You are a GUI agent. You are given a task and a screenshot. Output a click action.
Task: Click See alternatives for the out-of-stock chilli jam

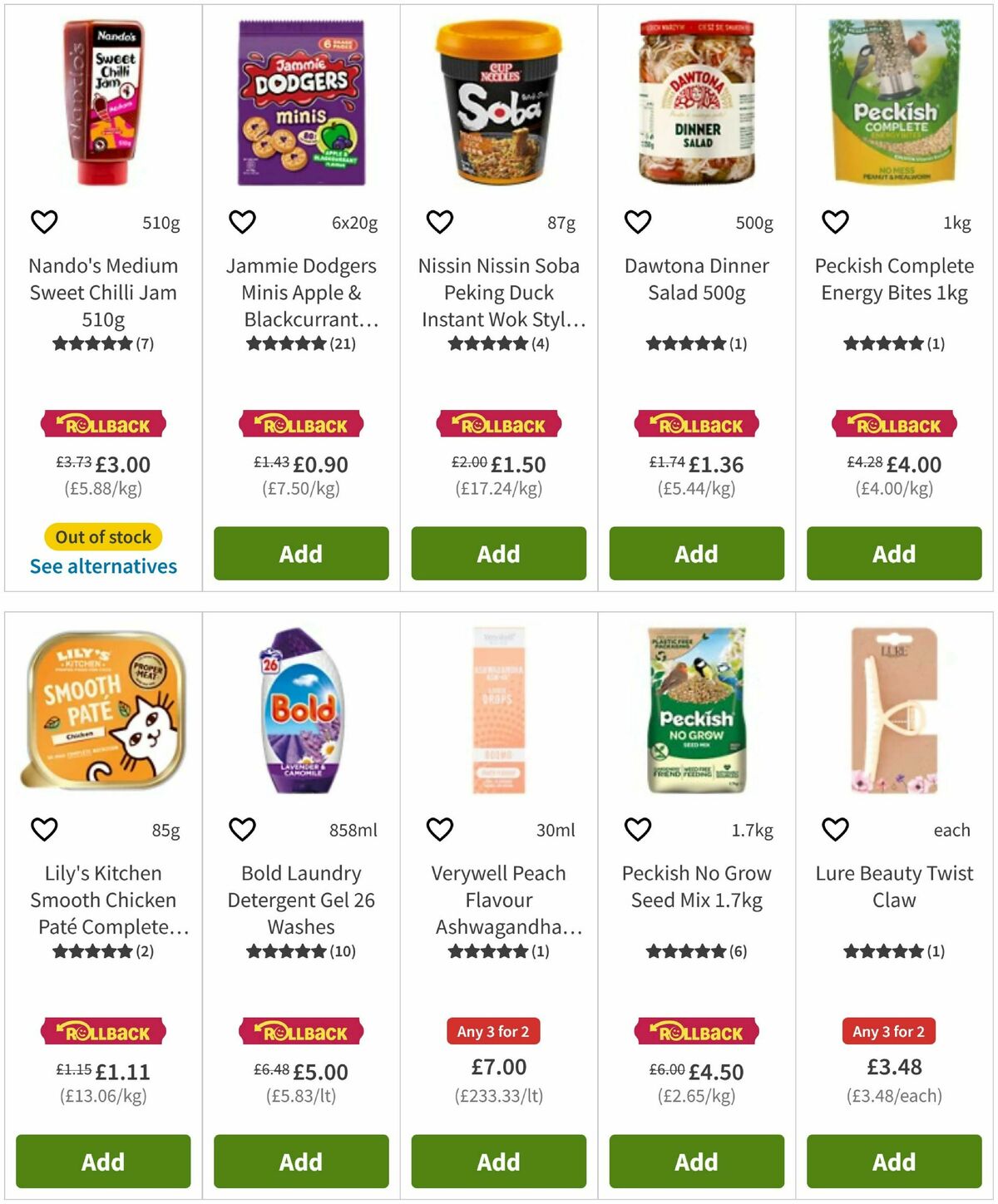[102, 566]
